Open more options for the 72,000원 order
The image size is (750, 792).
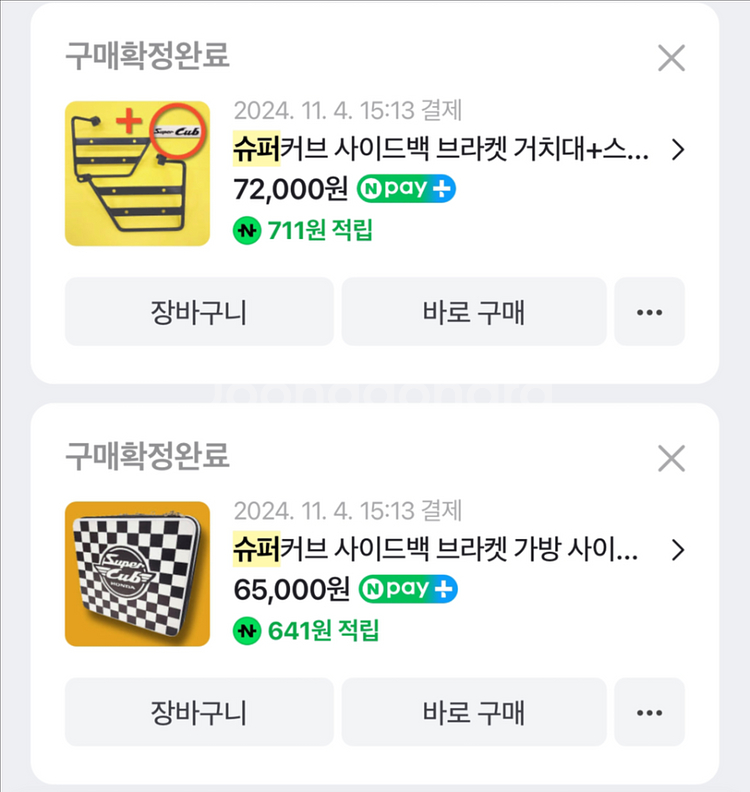[649, 312]
